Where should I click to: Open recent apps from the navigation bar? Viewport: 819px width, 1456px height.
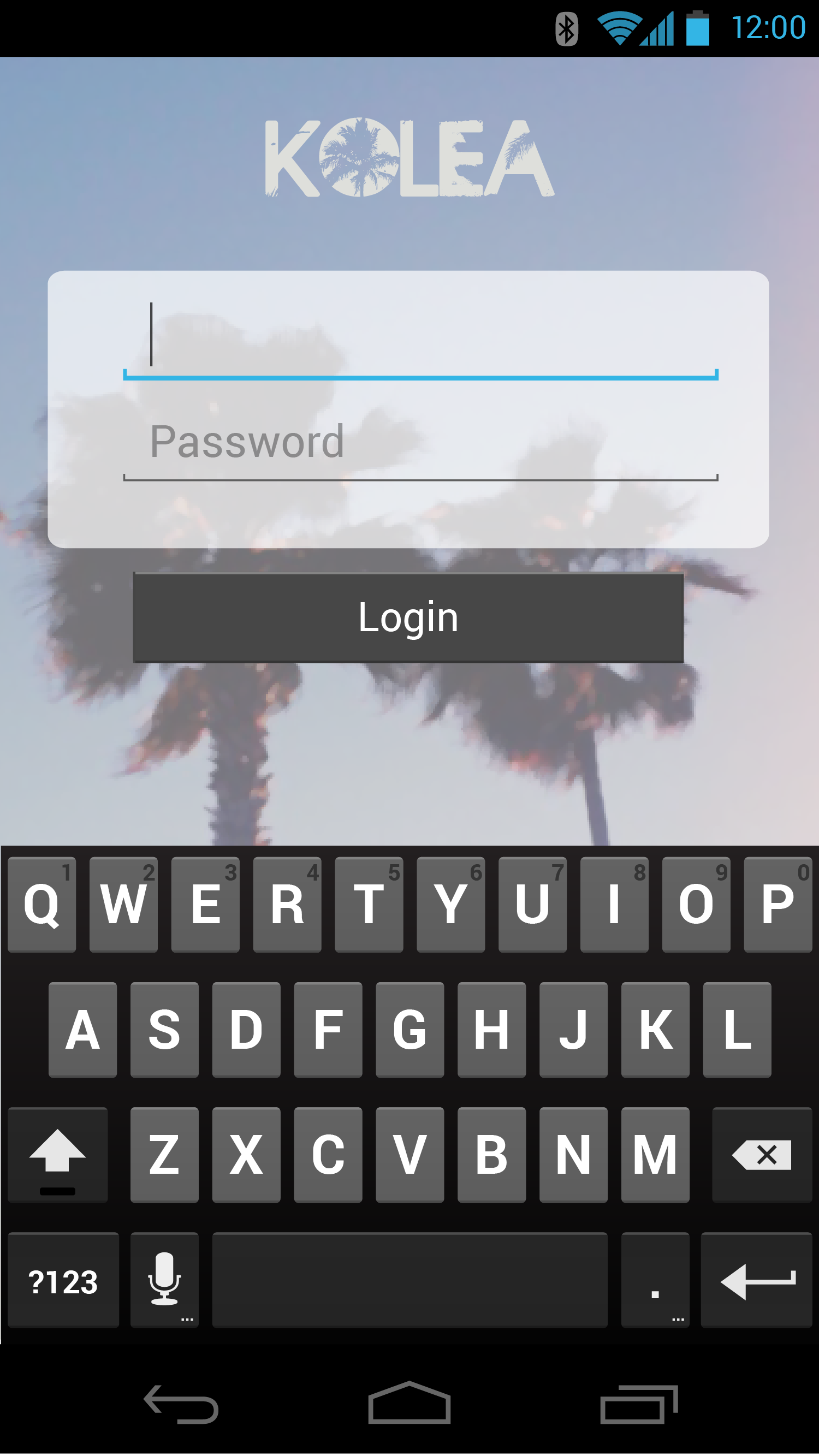click(639, 1404)
